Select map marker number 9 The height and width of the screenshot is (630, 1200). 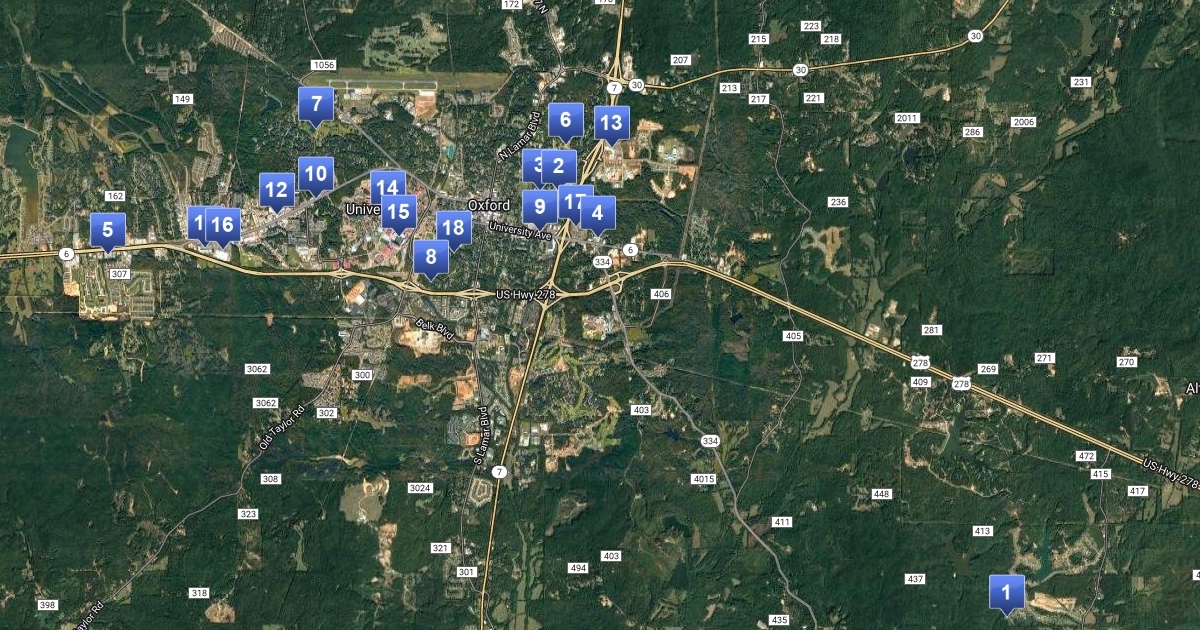click(x=540, y=207)
